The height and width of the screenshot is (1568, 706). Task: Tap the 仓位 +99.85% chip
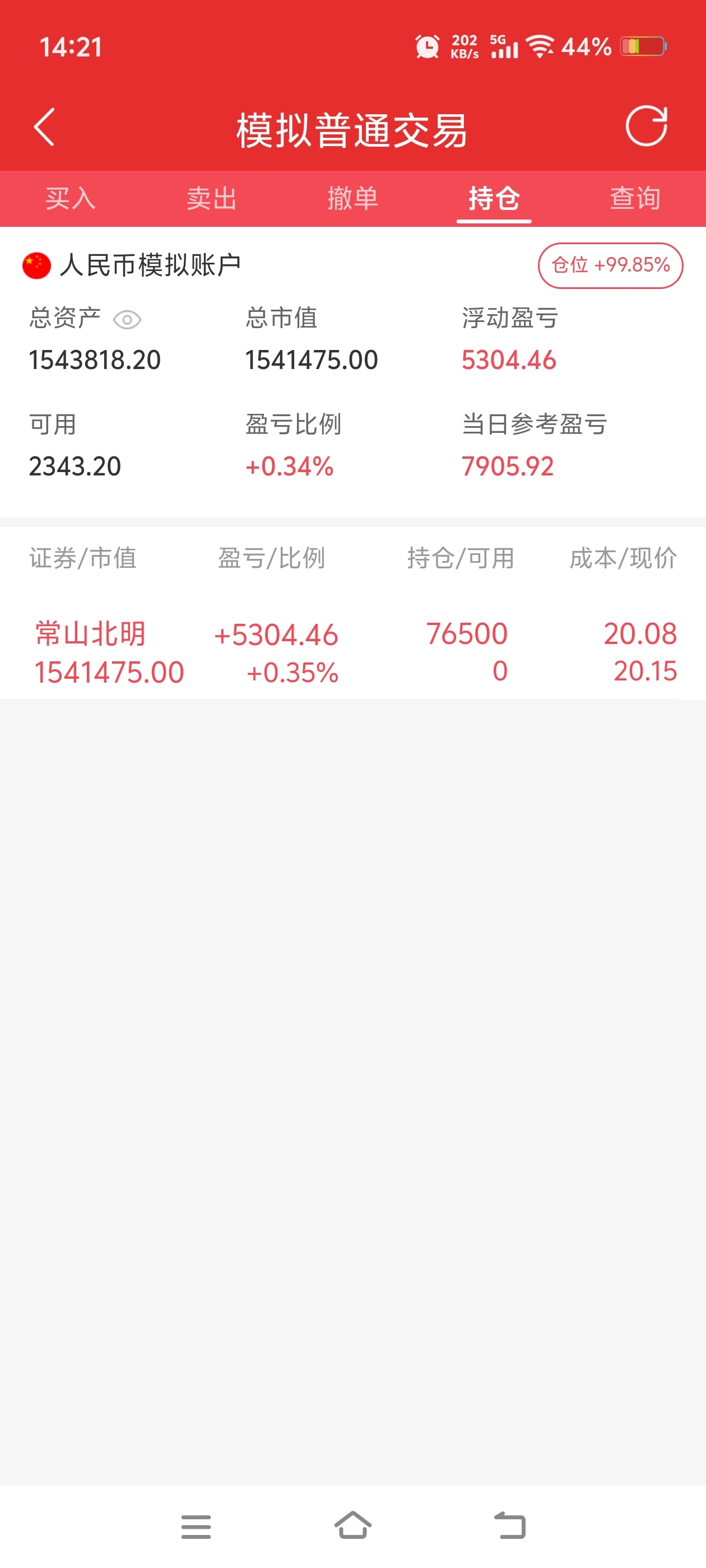[610, 265]
